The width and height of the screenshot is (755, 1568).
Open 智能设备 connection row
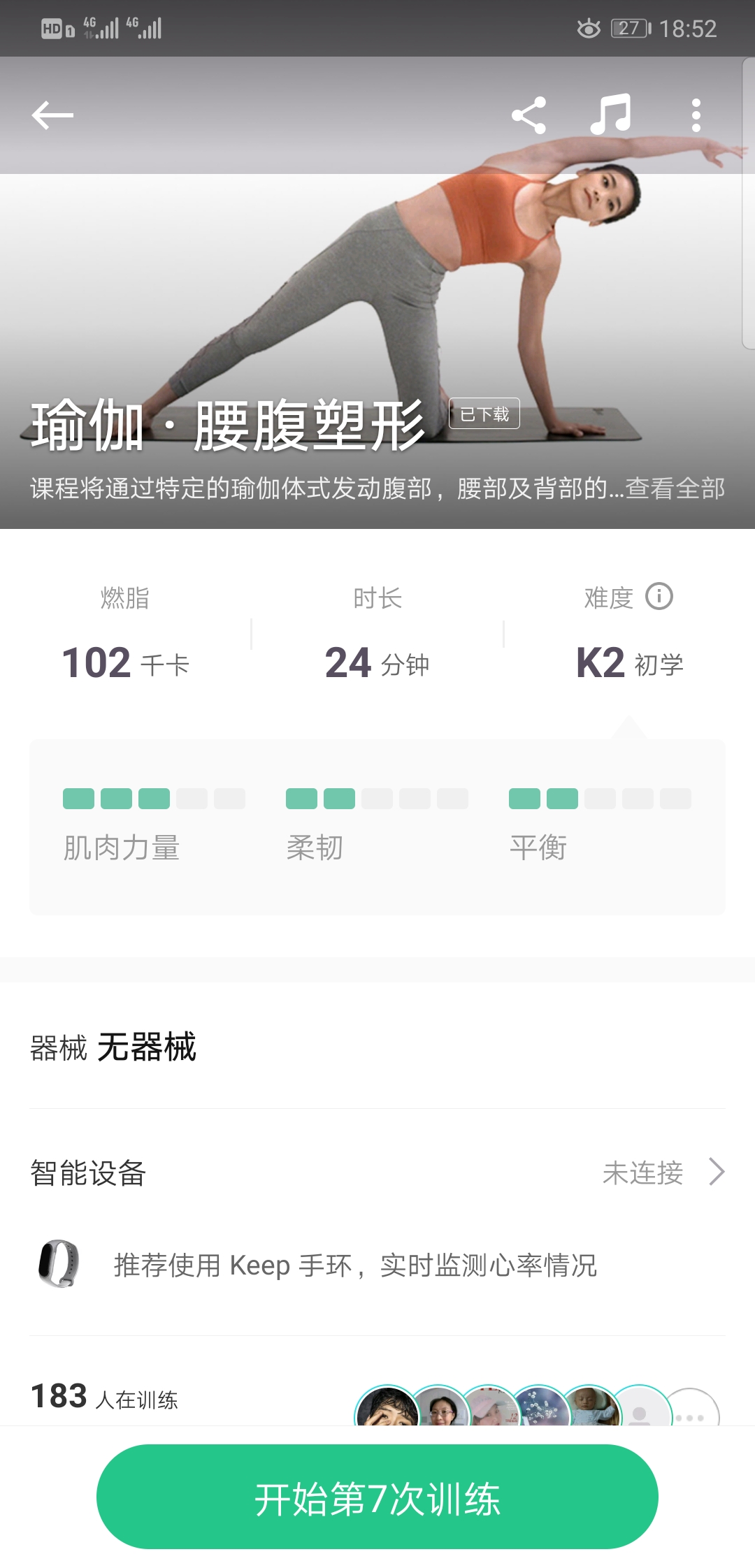pos(377,1173)
